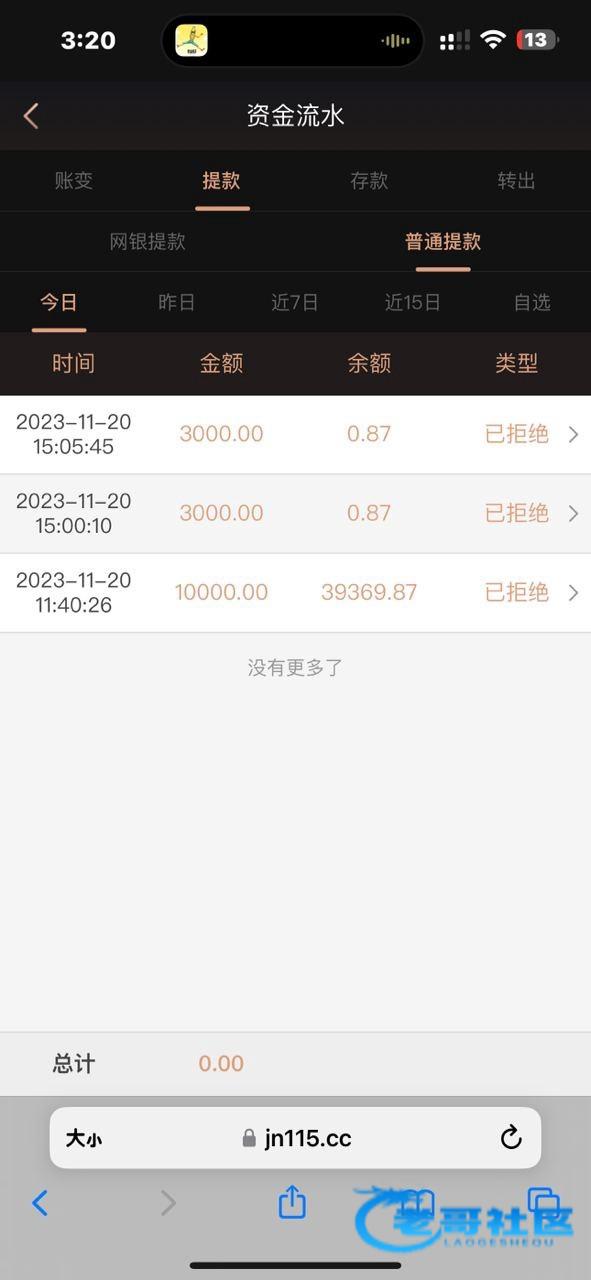The height and width of the screenshot is (1280, 591).
Task: Switch to the 账变 tab
Action: pos(74,181)
